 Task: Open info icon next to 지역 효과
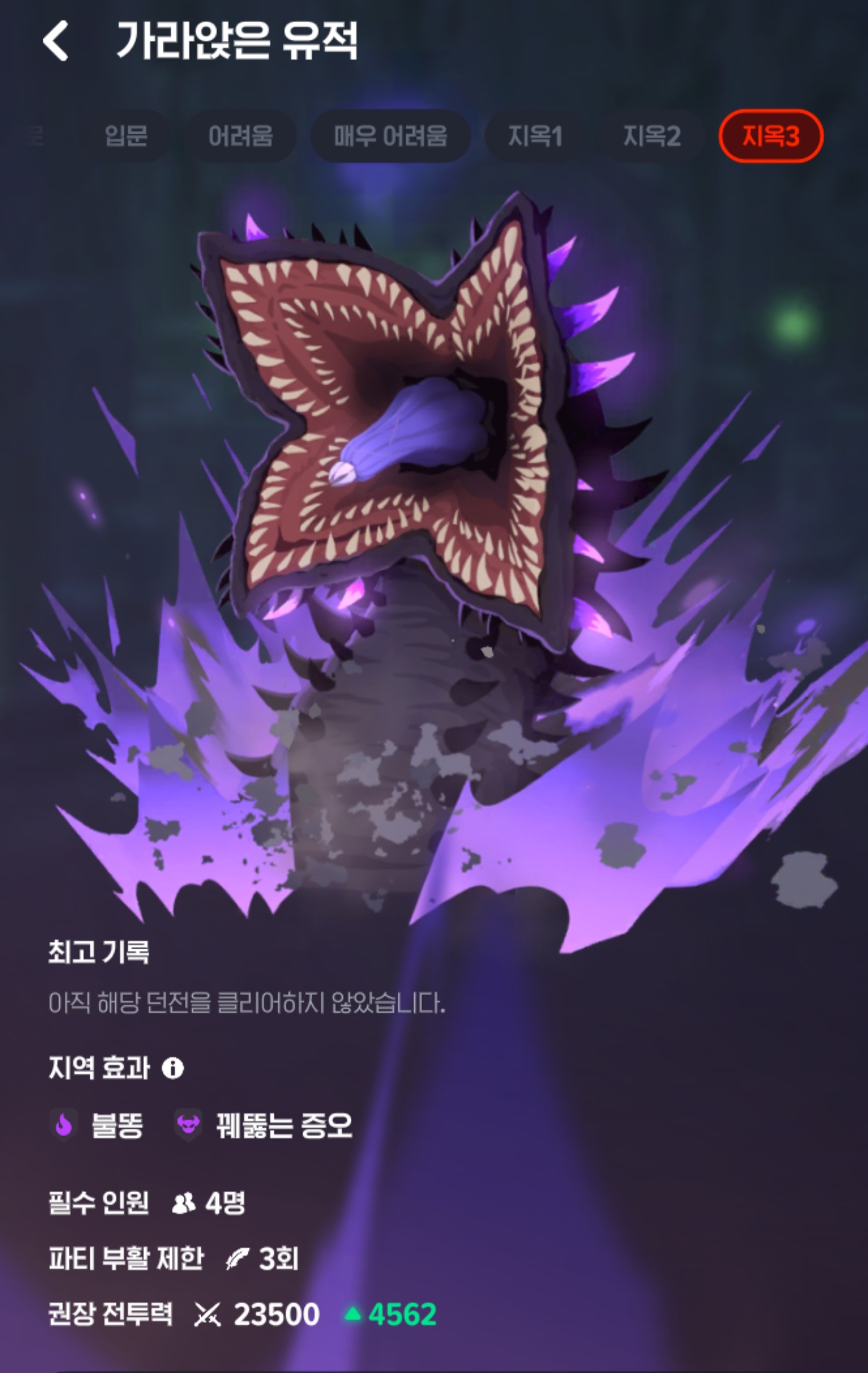point(173,1068)
